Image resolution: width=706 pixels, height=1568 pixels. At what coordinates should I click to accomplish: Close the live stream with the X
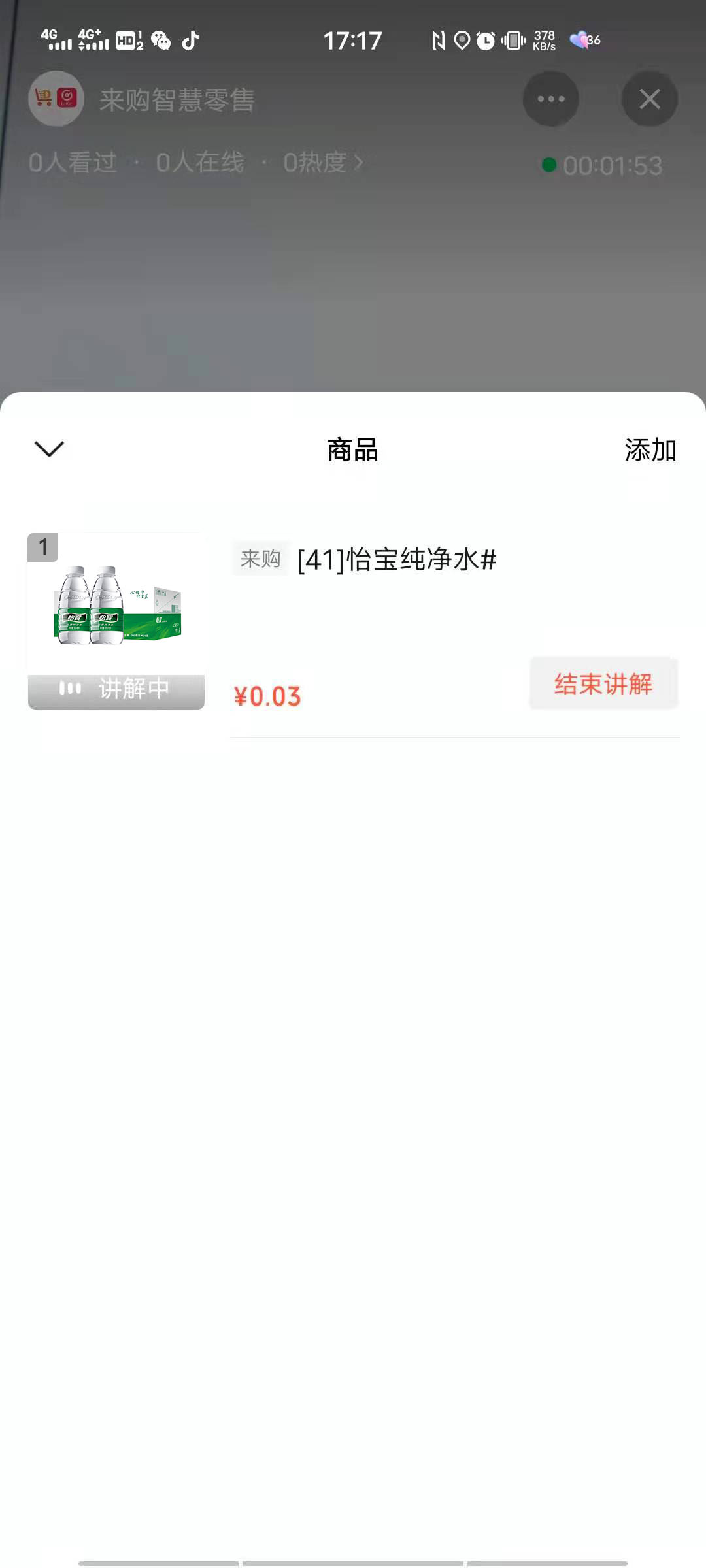[x=649, y=99]
